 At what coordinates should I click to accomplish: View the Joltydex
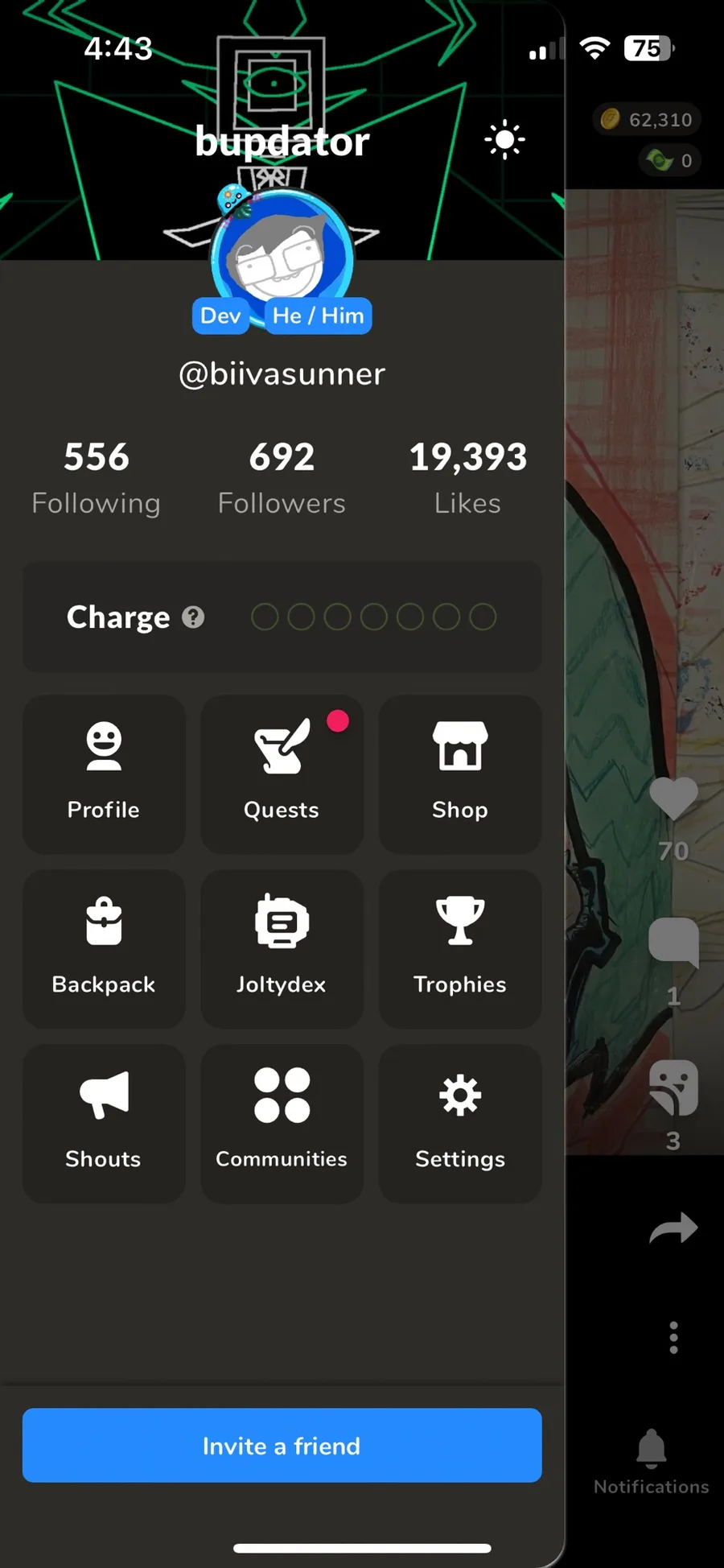(282, 948)
